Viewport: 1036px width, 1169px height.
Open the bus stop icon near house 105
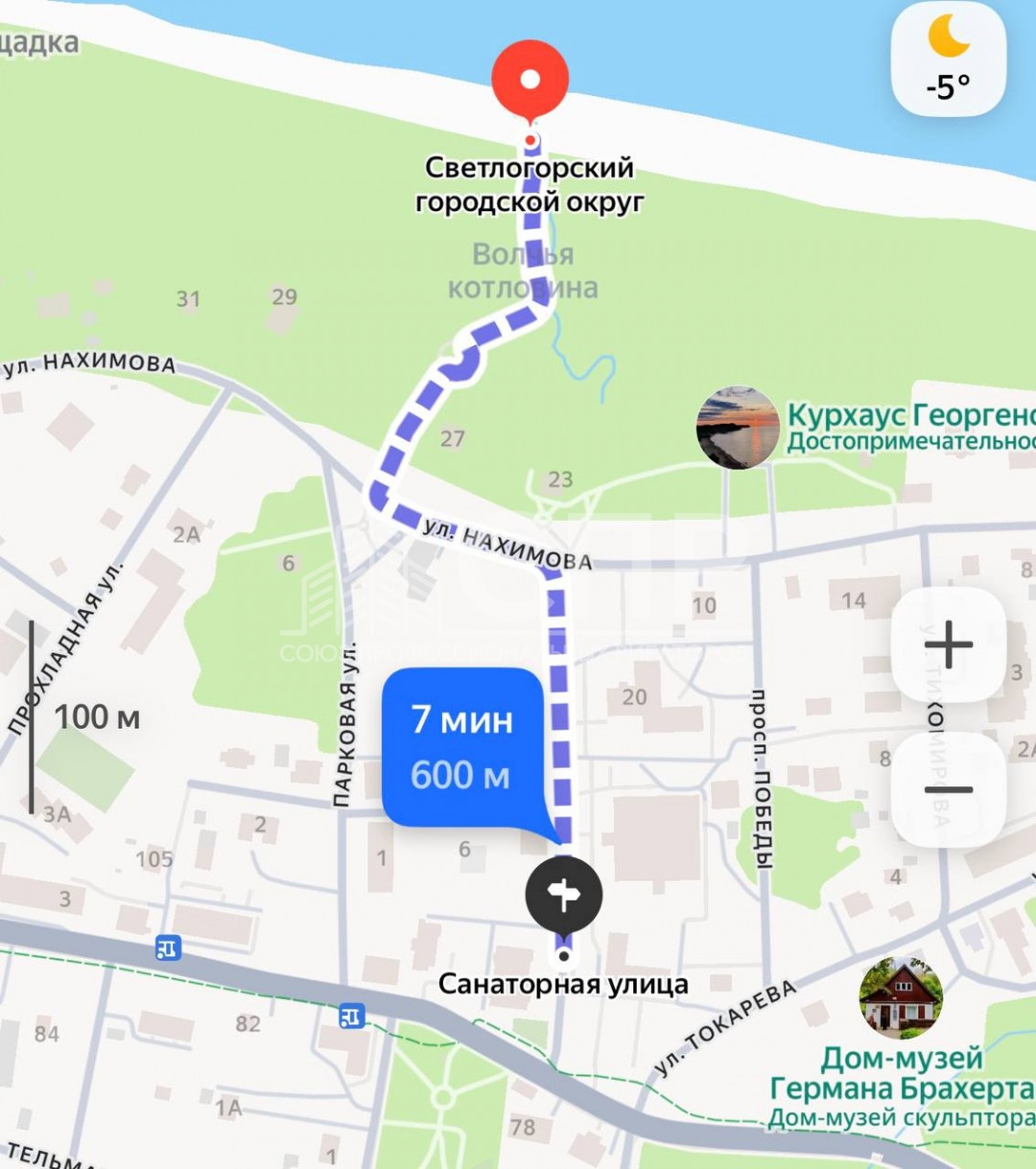pos(168,948)
